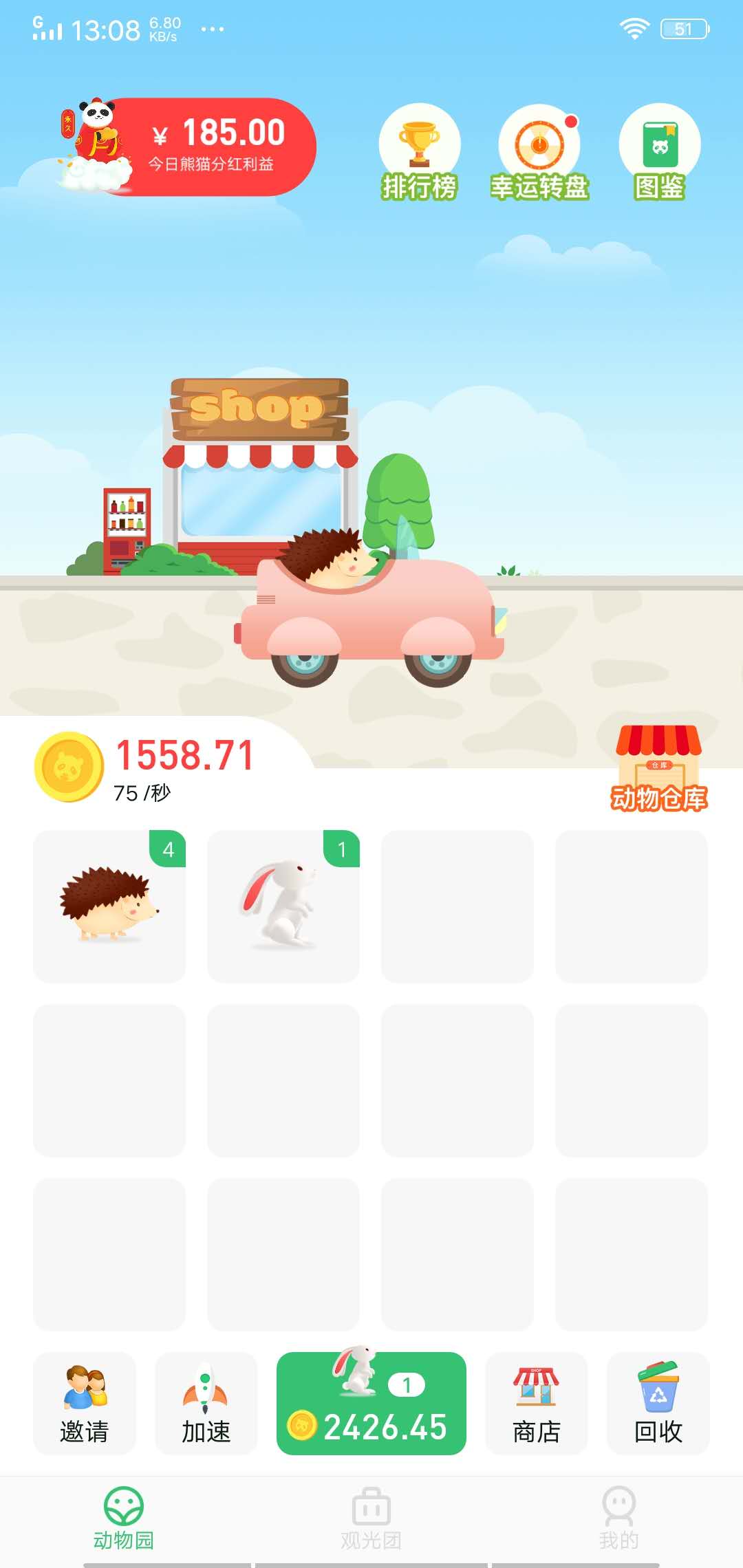
Task: Open the 商店 shop
Action: point(537,1404)
